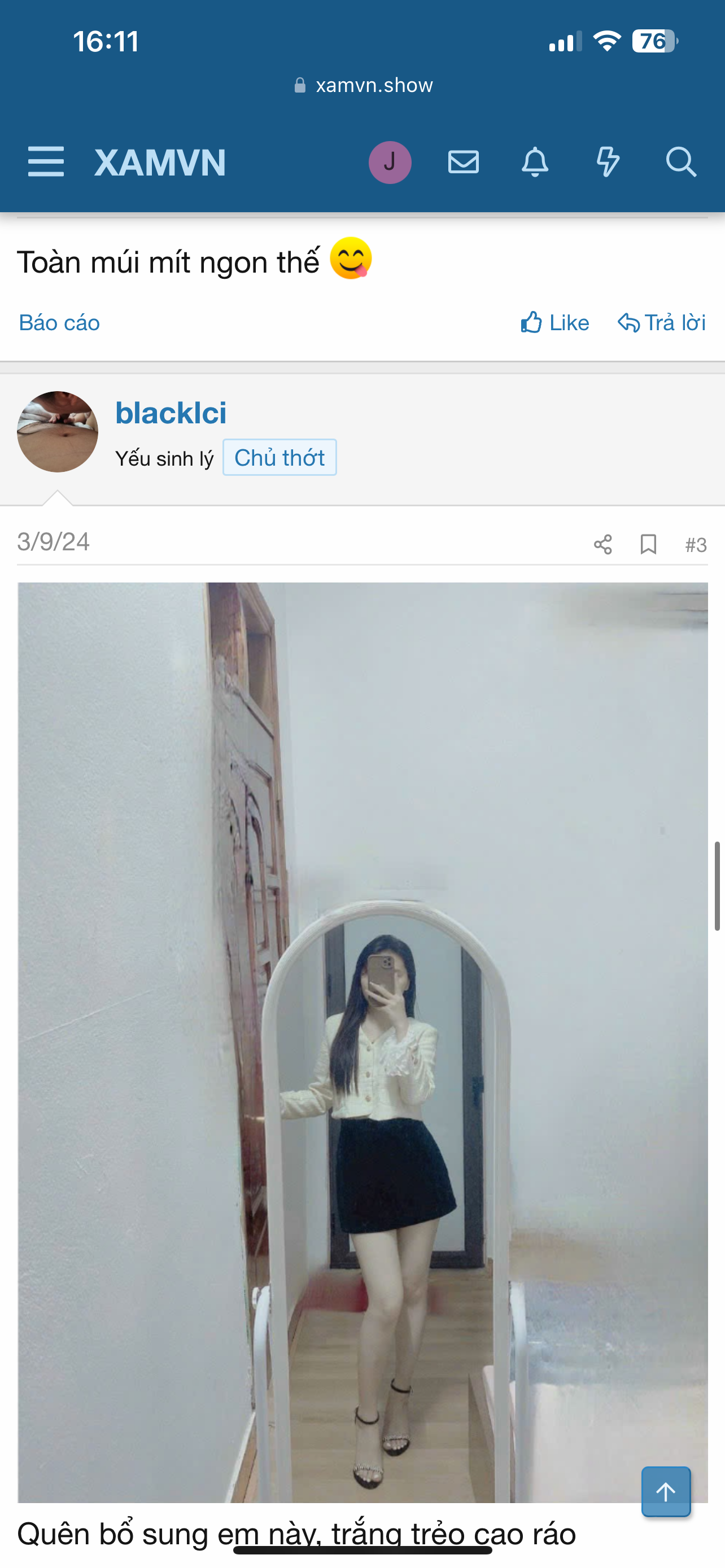725x1568 pixels.
Task: Enlarge the attached photo in post #3
Action: (x=362, y=1041)
